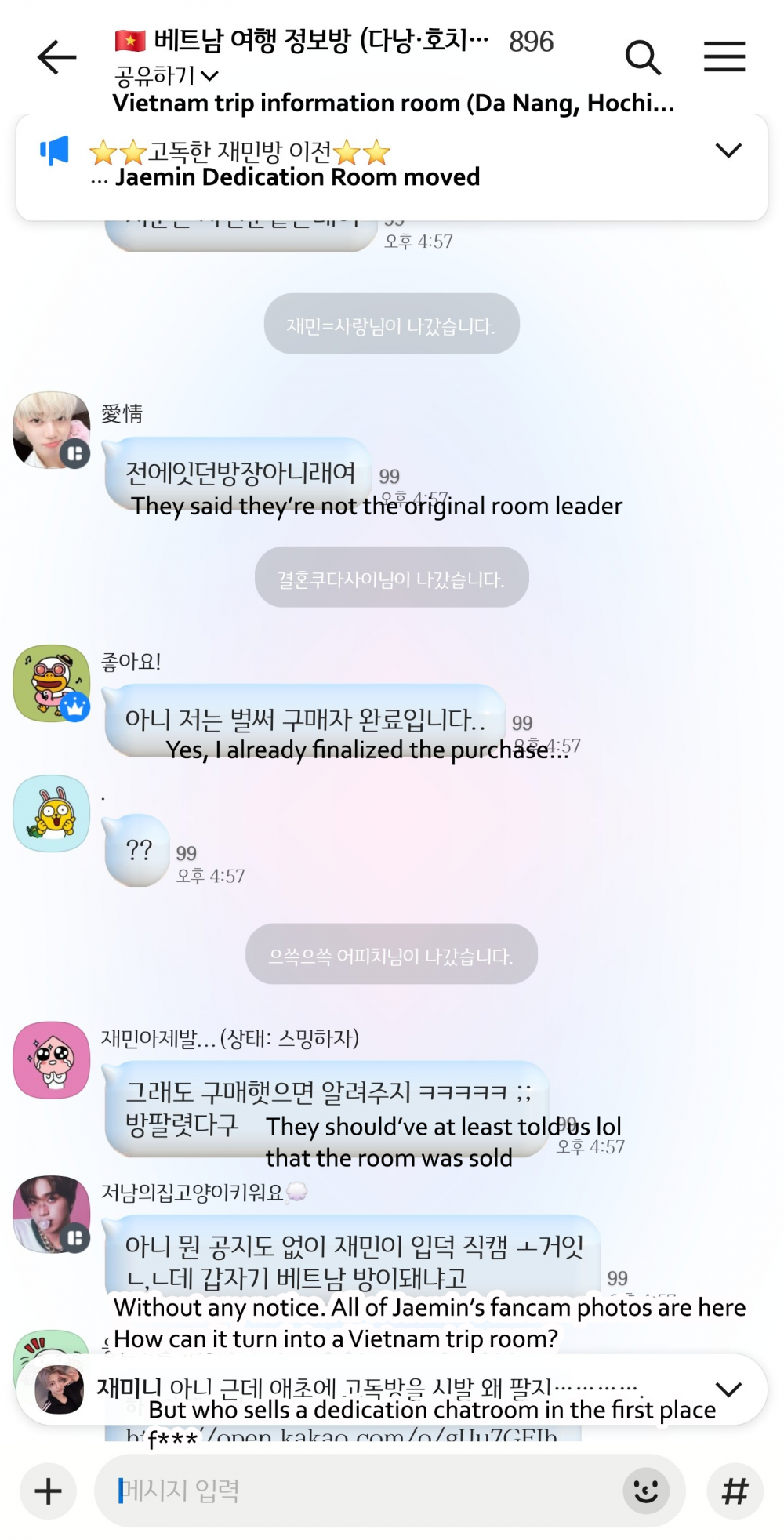
Task: View profile of user 좋아요!
Action: (x=52, y=683)
